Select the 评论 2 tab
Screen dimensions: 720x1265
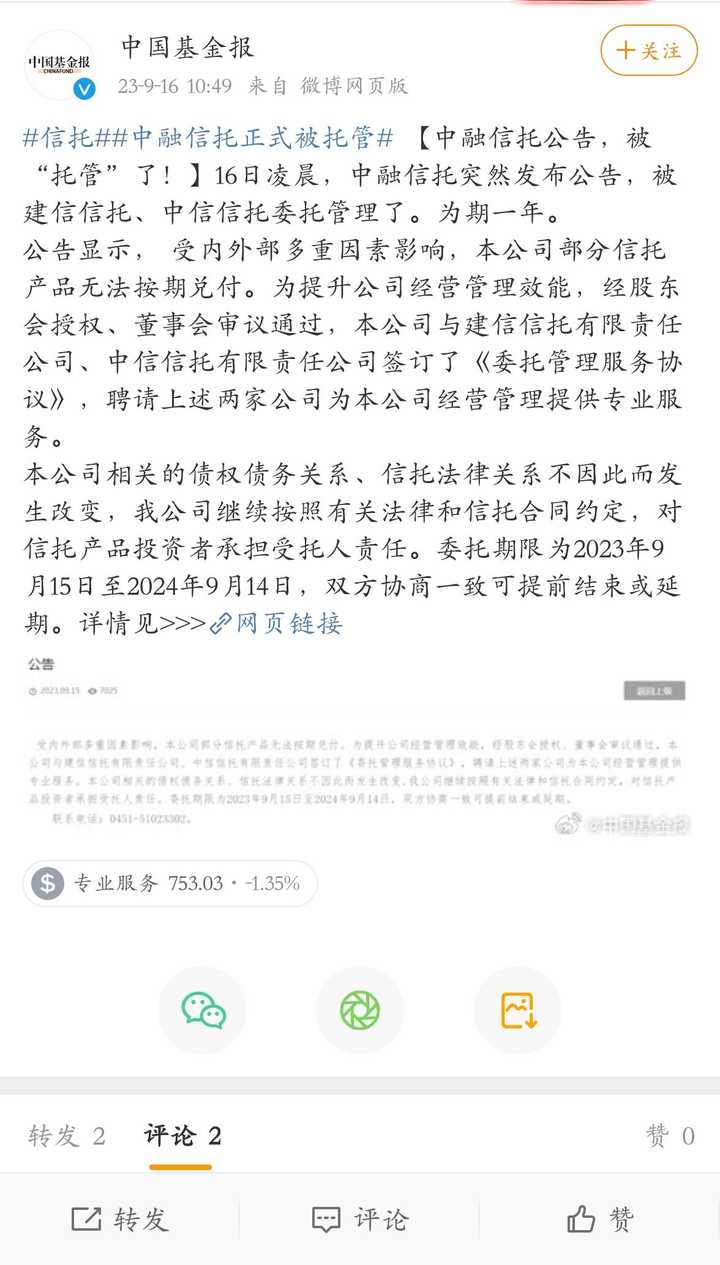[x=182, y=1136]
